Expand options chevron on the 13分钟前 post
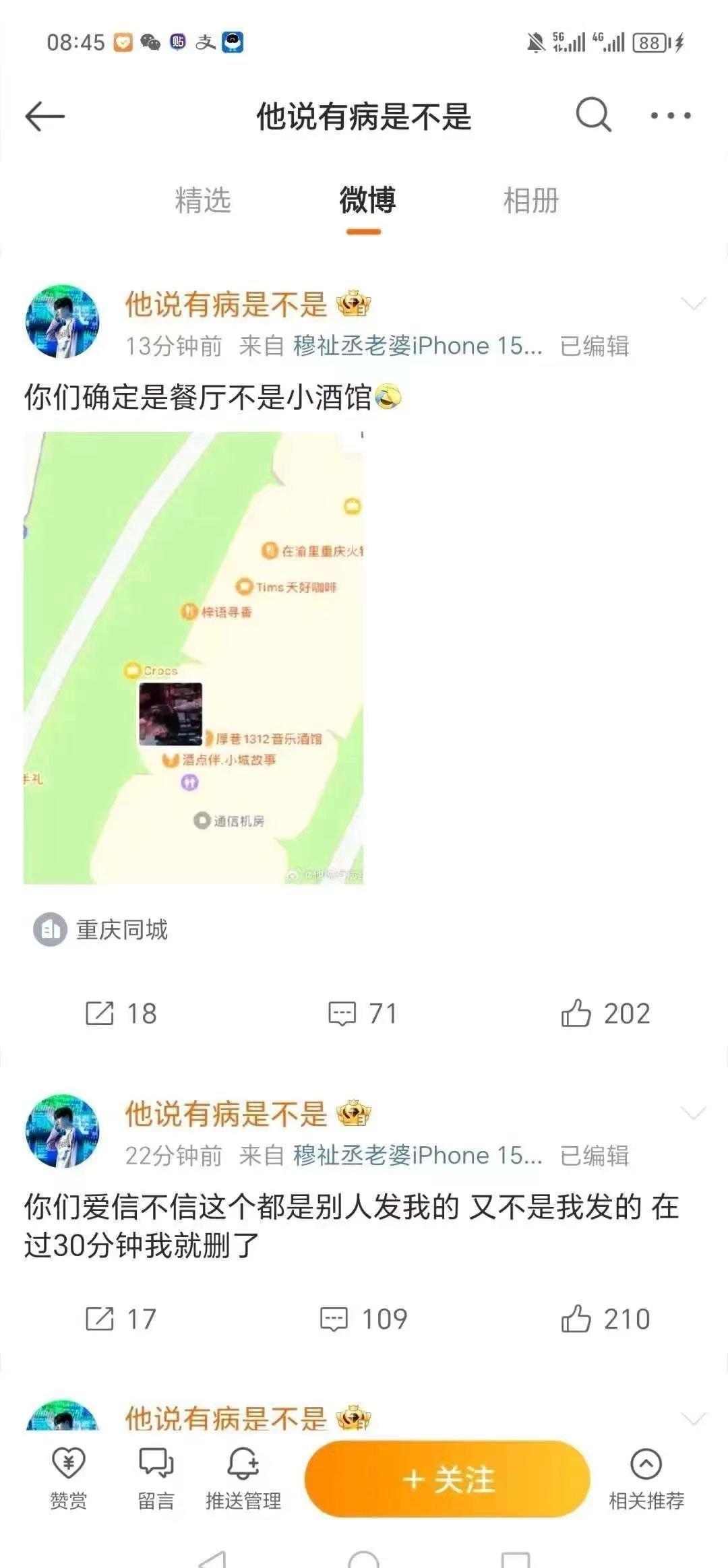 pyautogui.click(x=693, y=303)
